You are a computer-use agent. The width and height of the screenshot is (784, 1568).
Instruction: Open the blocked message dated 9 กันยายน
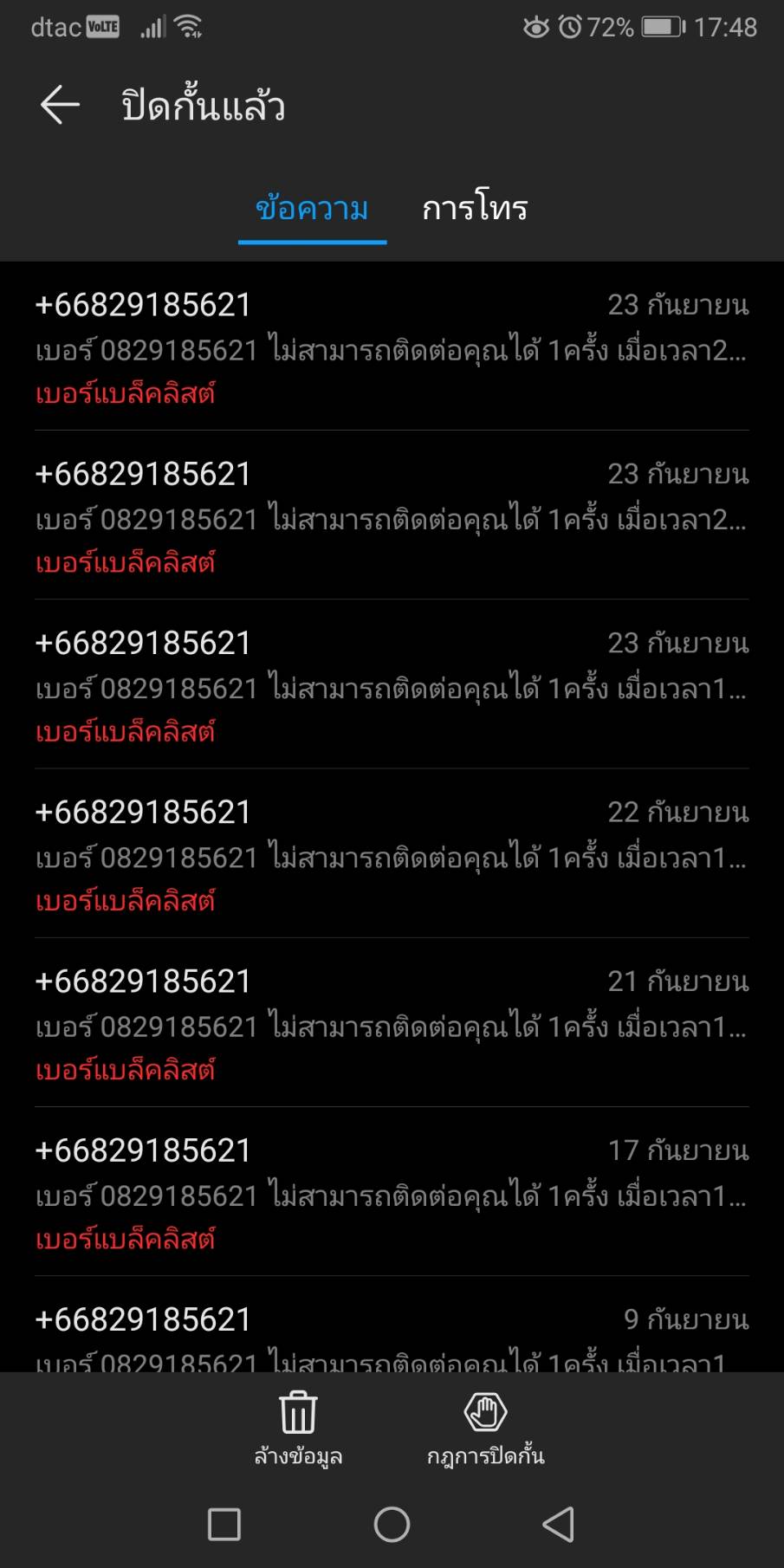tap(392, 1325)
